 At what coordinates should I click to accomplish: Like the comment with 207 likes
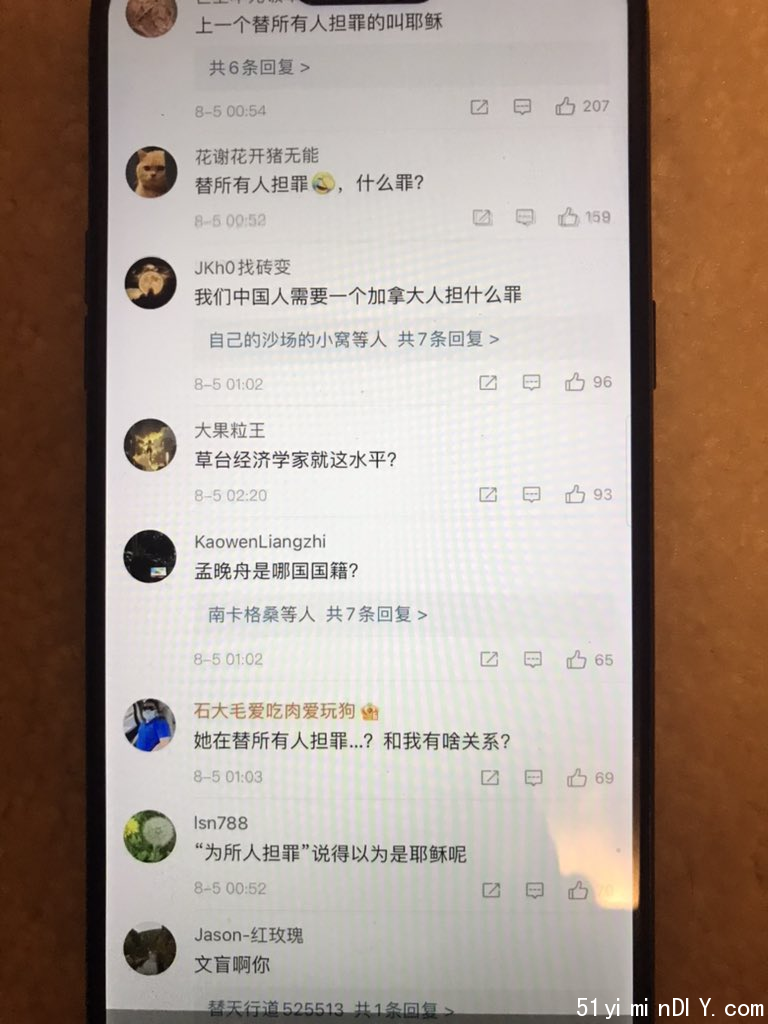566,106
